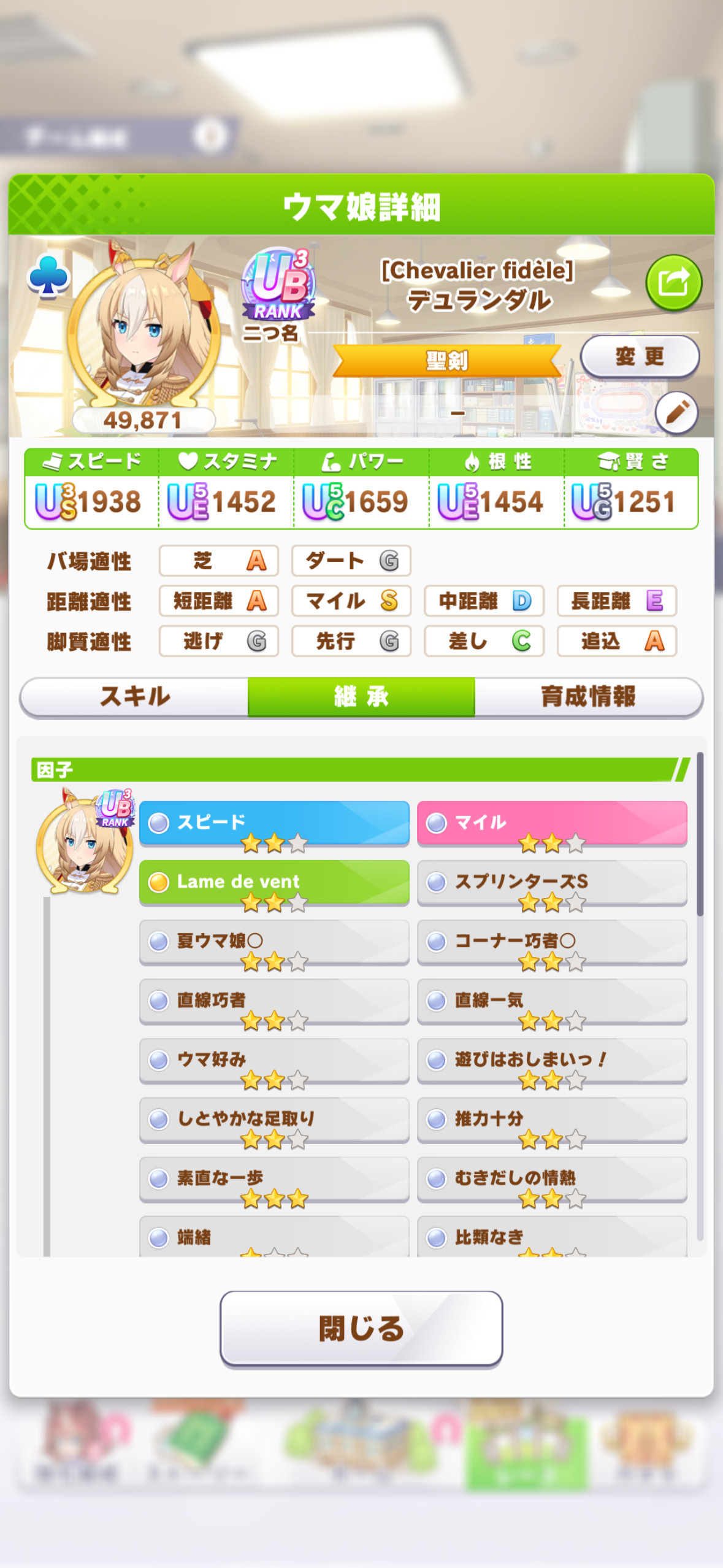Tap the pencil edit icon
723x1568 pixels.
click(676, 413)
